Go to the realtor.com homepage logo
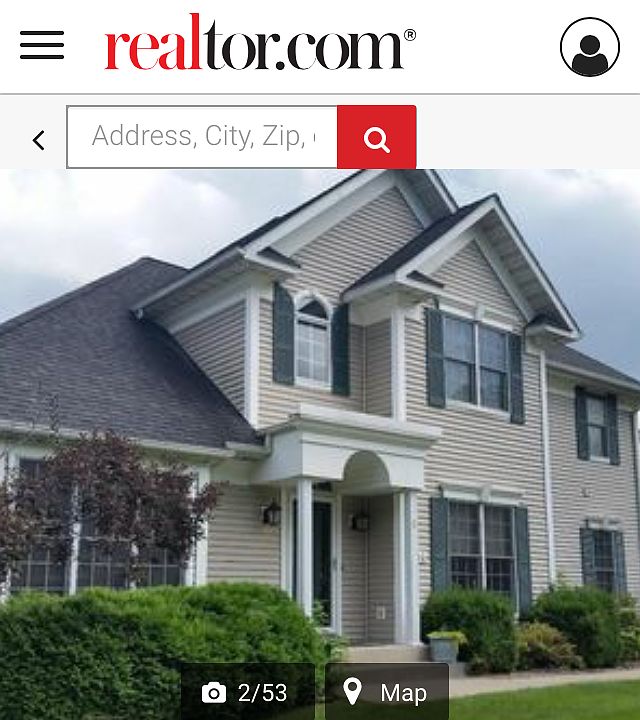Screen dimensions: 640x720 point(260,46)
